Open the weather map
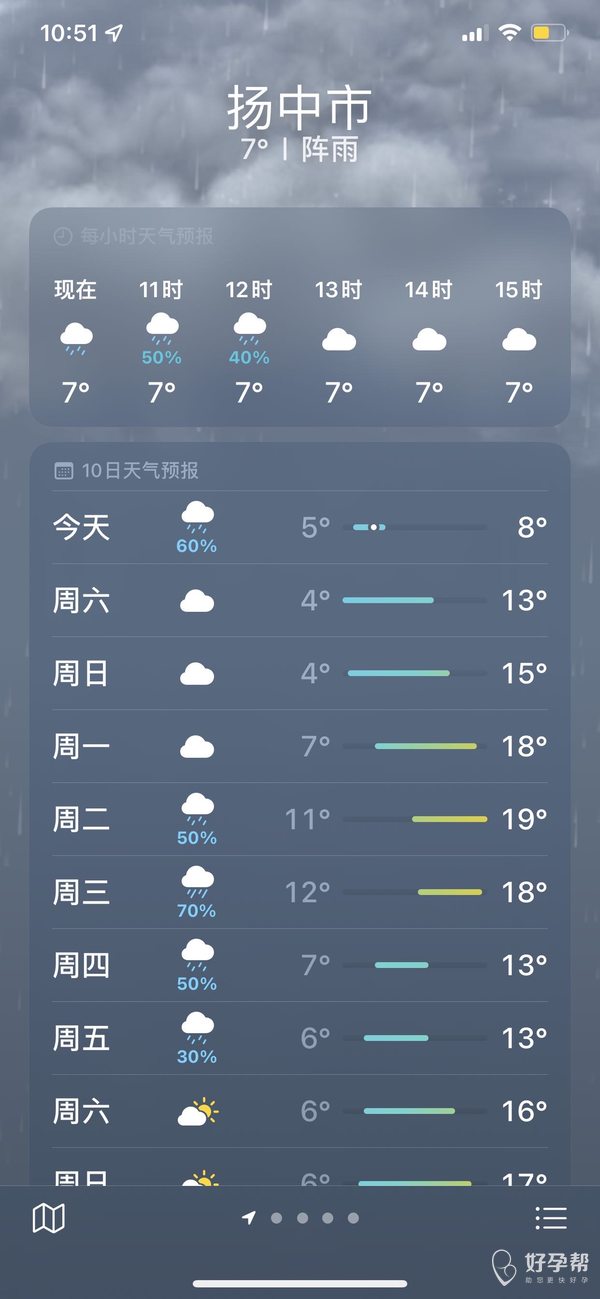 (x=49, y=1217)
